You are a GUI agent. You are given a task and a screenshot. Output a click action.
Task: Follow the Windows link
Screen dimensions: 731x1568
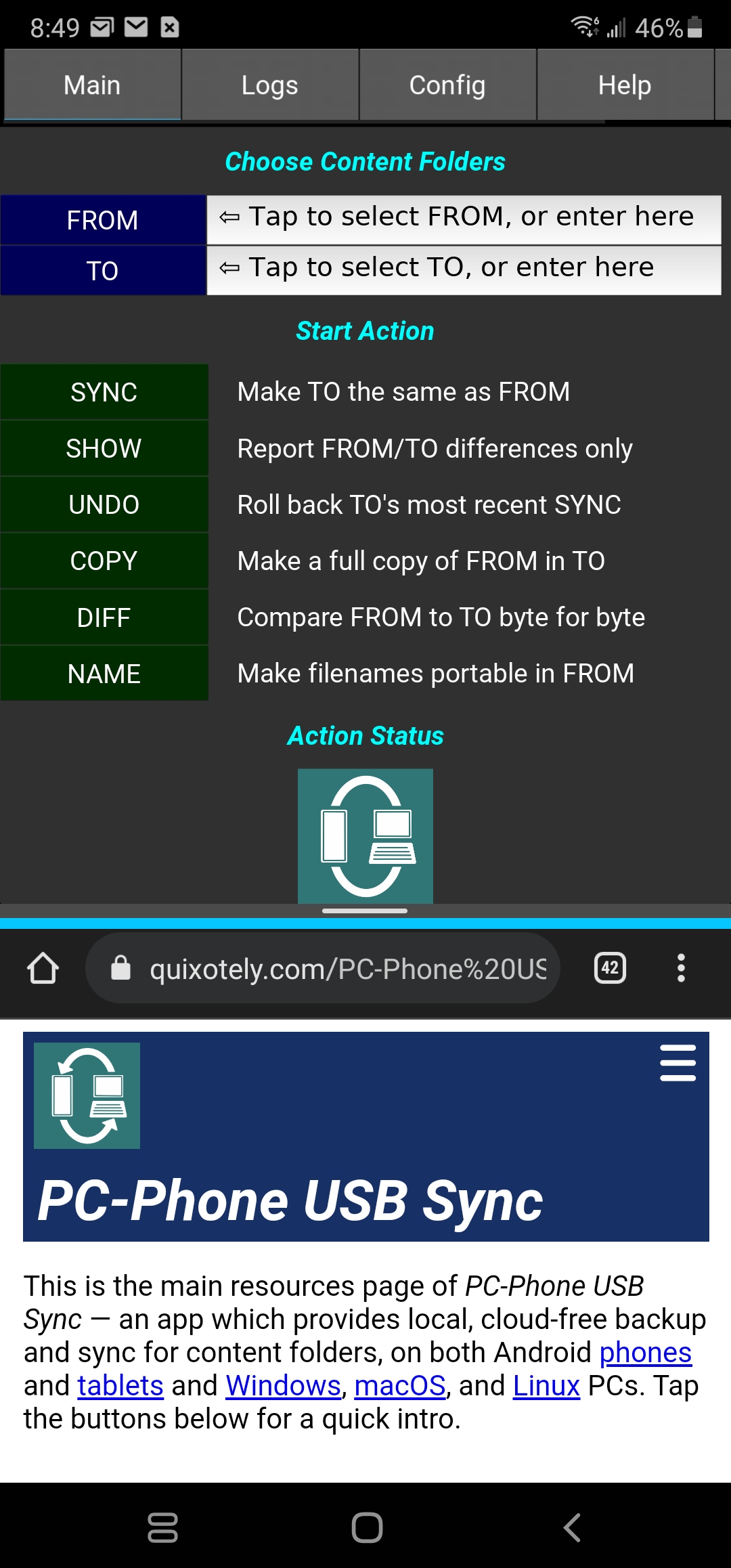tap(283, 1386)
